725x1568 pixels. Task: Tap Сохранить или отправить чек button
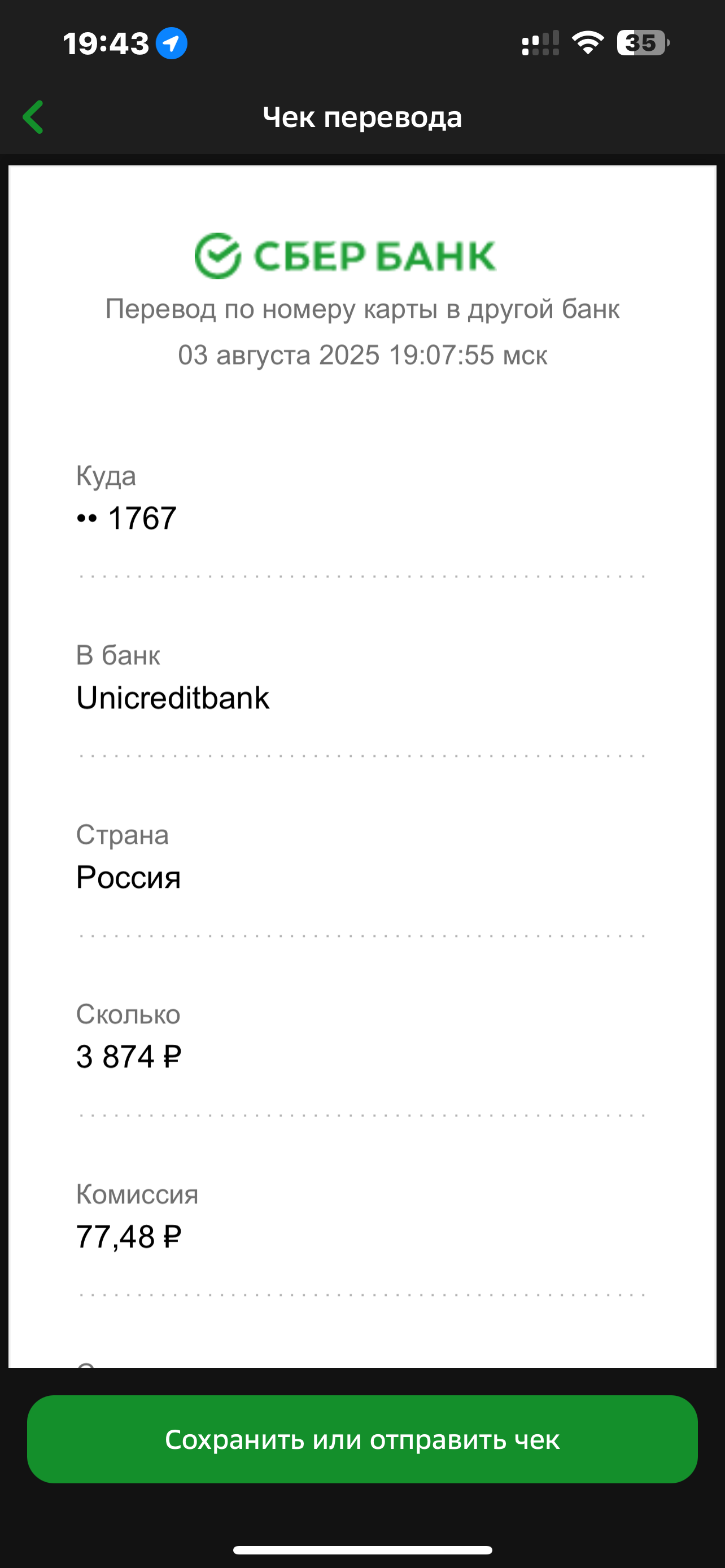pos(362,1439)
